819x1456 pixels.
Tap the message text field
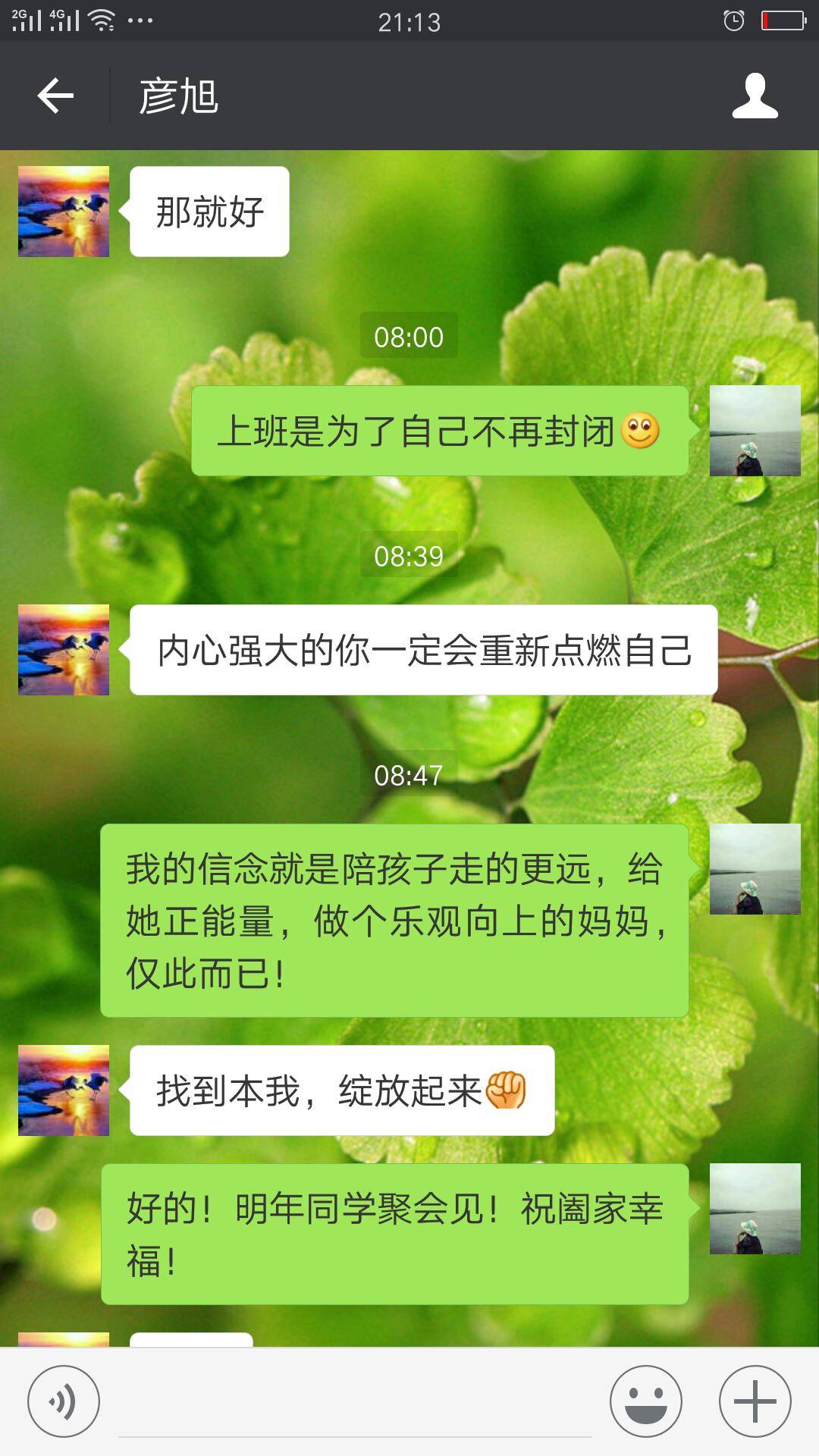coord(355,1403)
